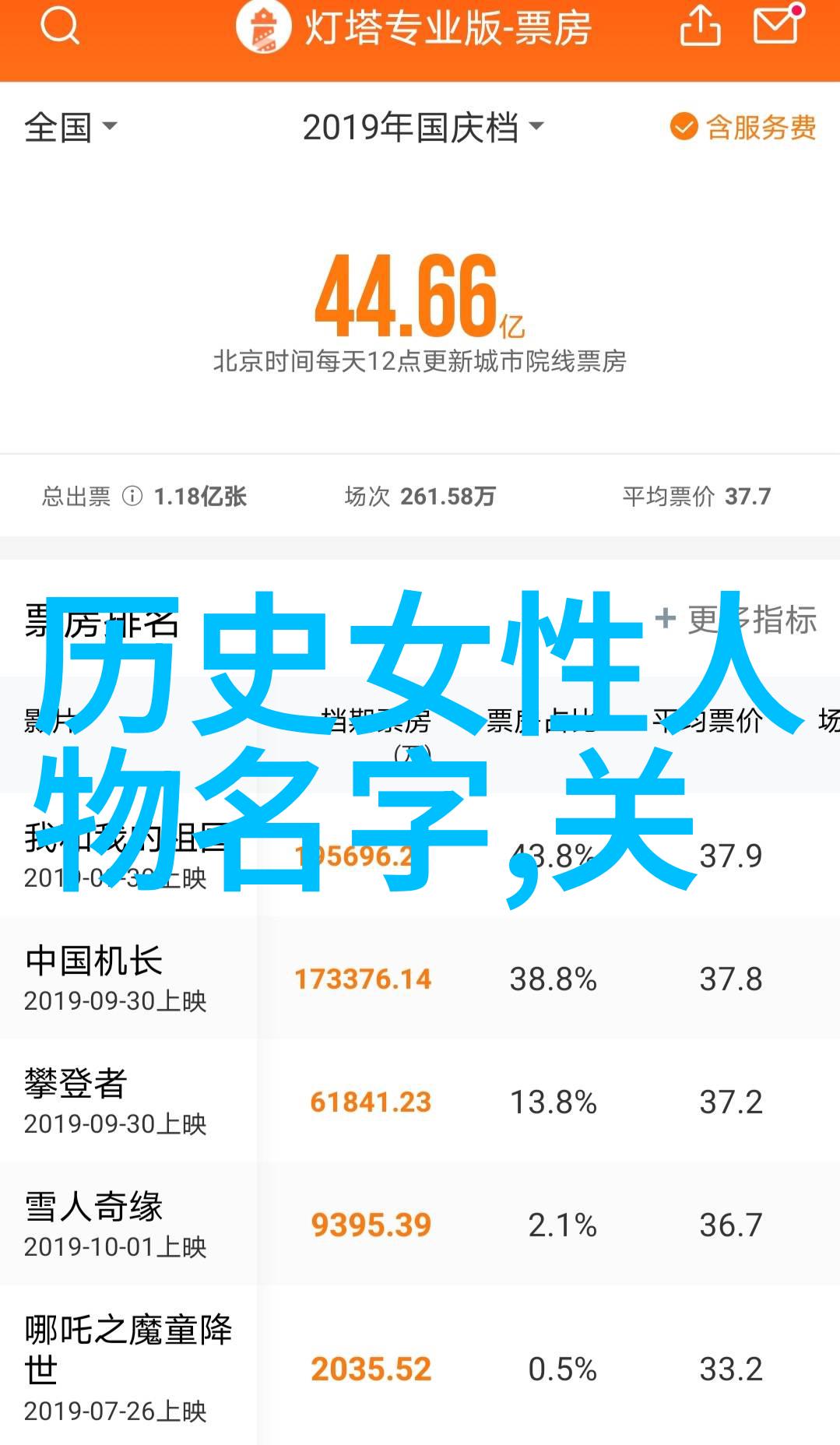Open the 中国机长 movie row
Screen dimensions: 840x1445
tap(420, 978)
